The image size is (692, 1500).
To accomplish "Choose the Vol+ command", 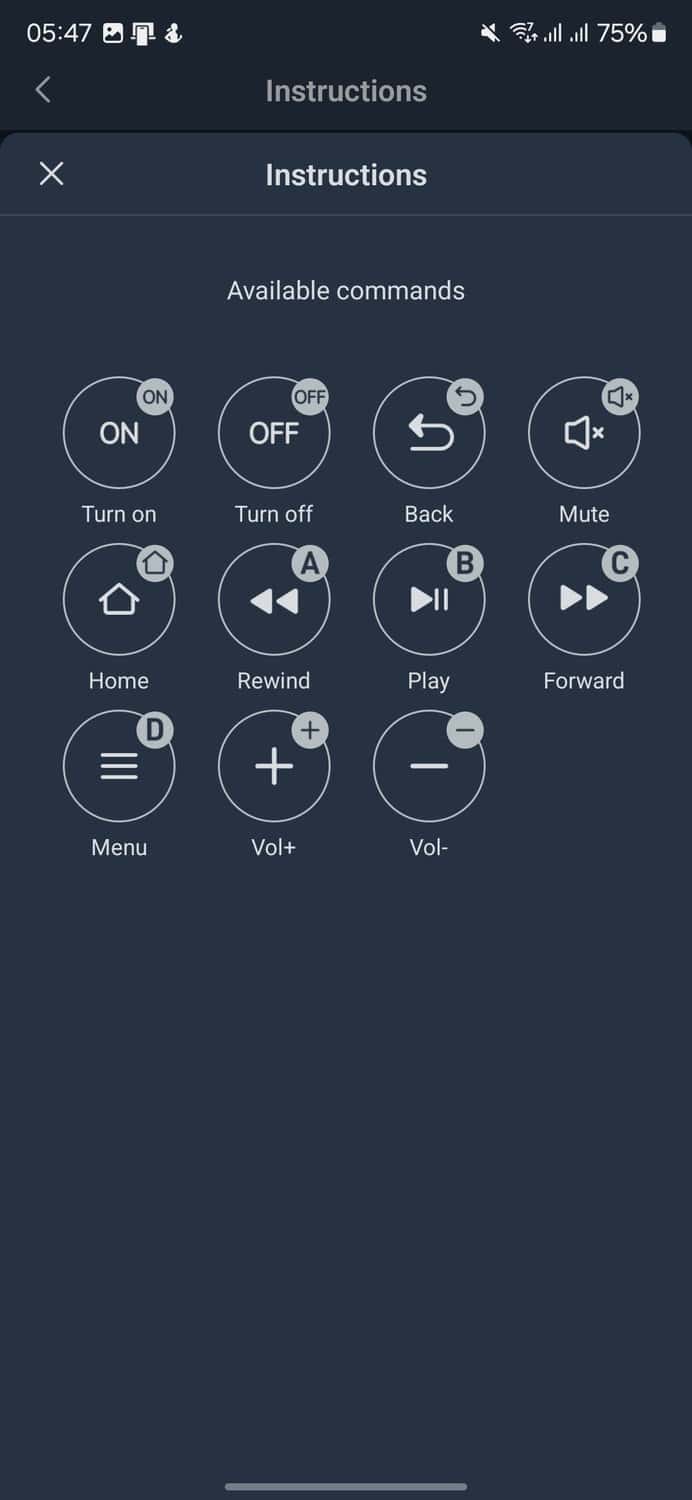I will coord(274,767).
